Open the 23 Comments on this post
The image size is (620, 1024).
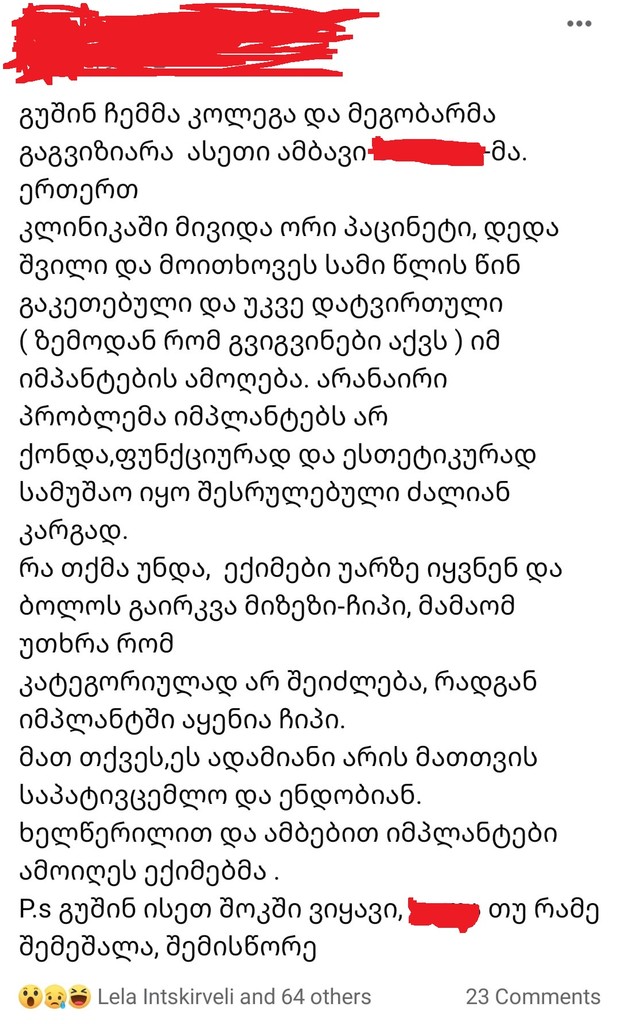533,996
